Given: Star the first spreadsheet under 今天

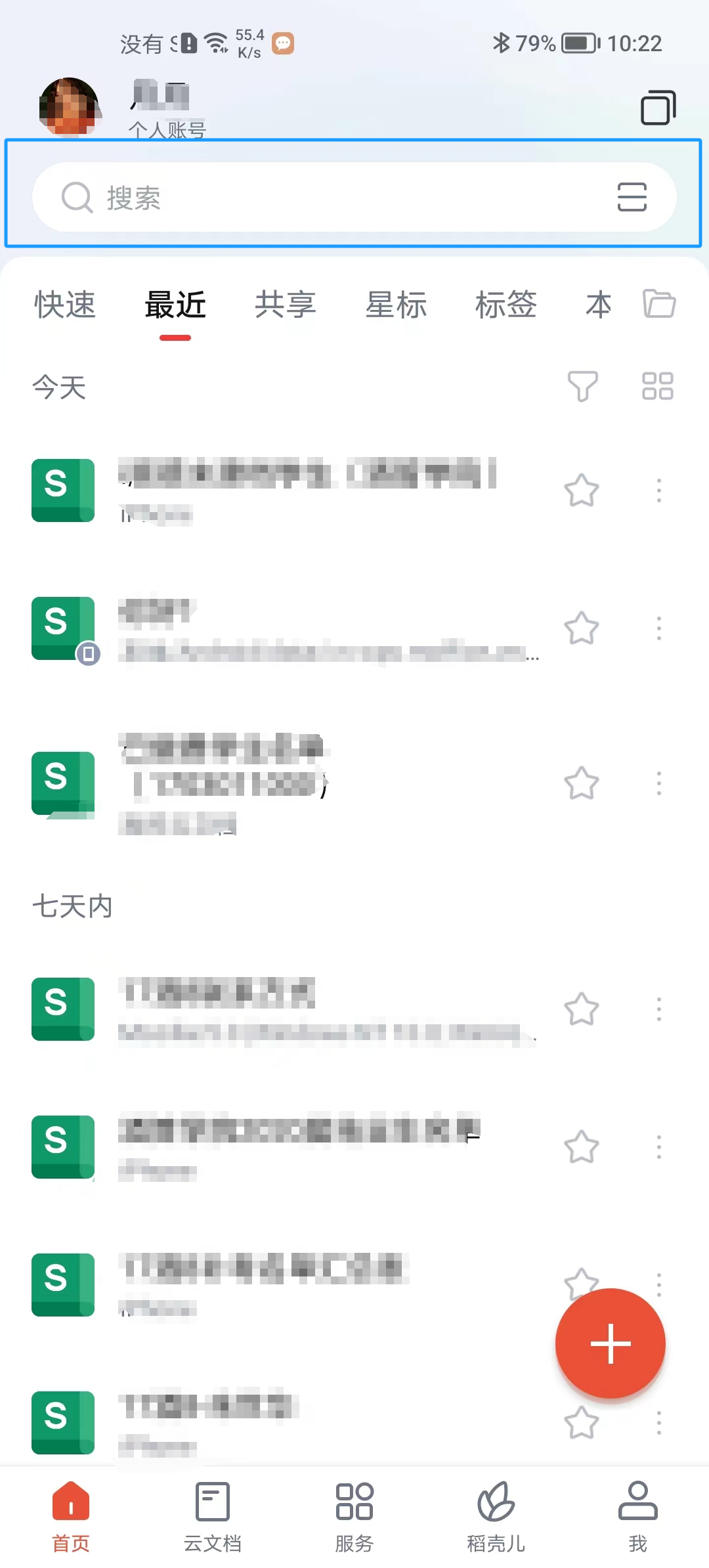Looking at the screenshot, I should click(581, 490).
